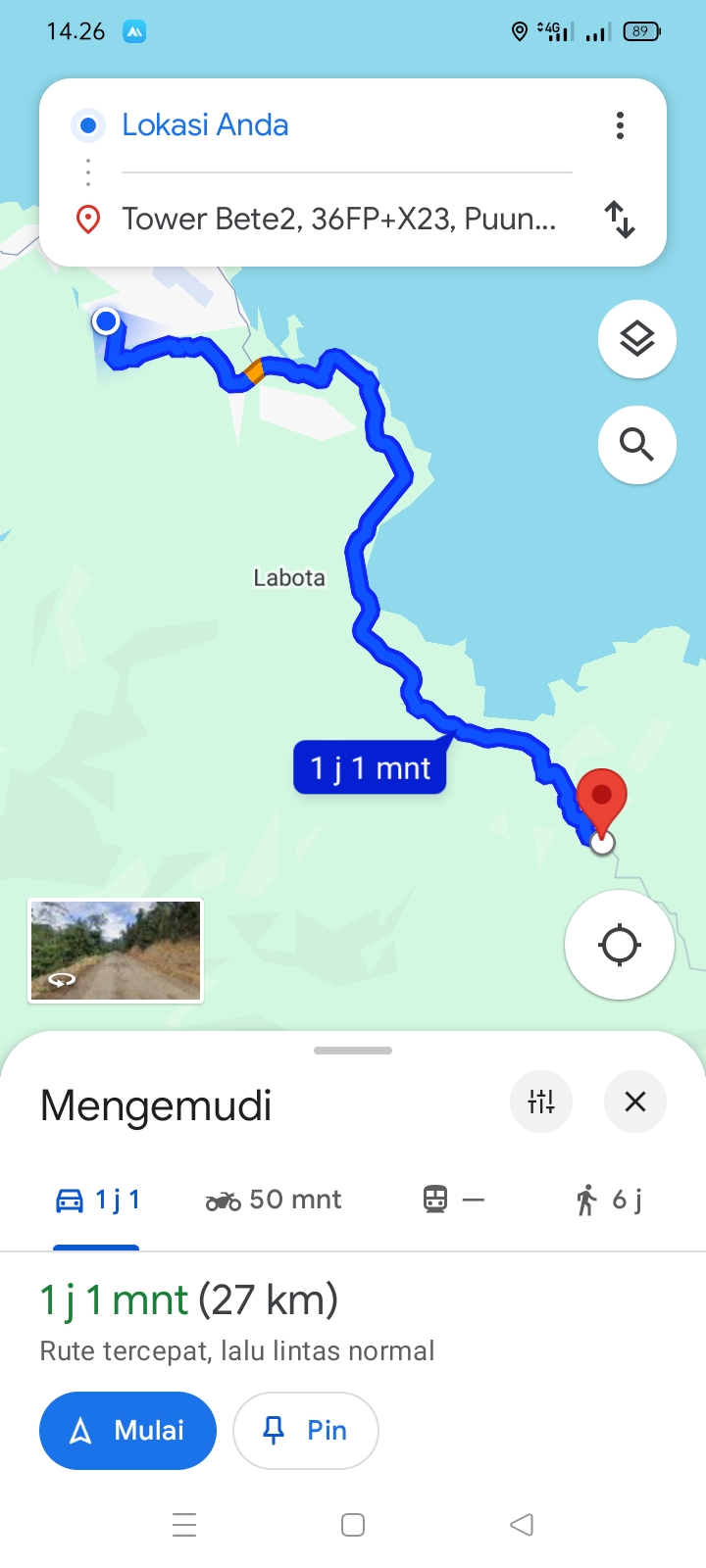Tap Mulai to start navigation
Image resolution: width=706 pixels, height=1568 pixels.
tap(127, 1431)
